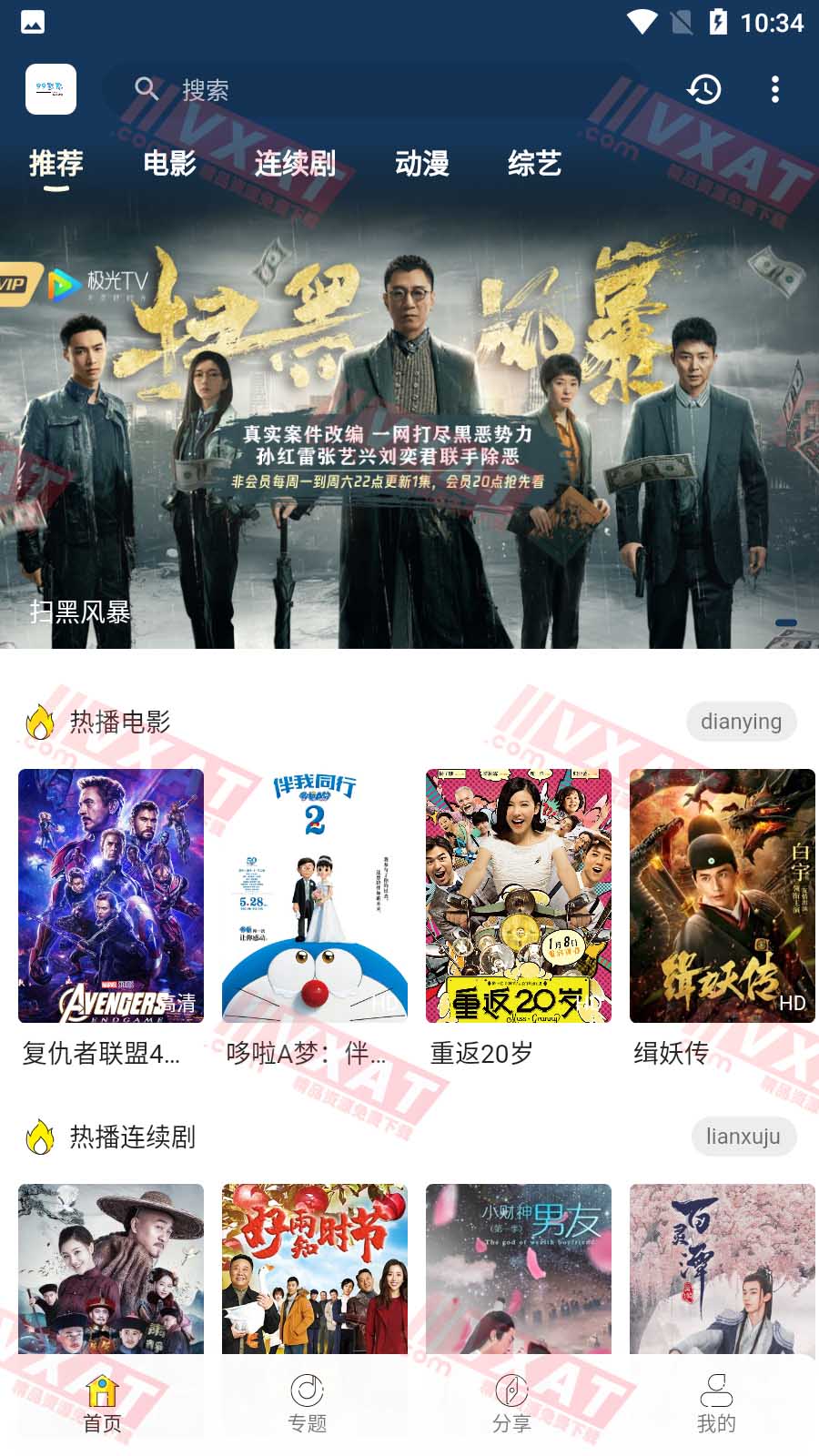View the 重返20岁 movie
Screen dimensions: 819x1456
(x=519, y=896)
